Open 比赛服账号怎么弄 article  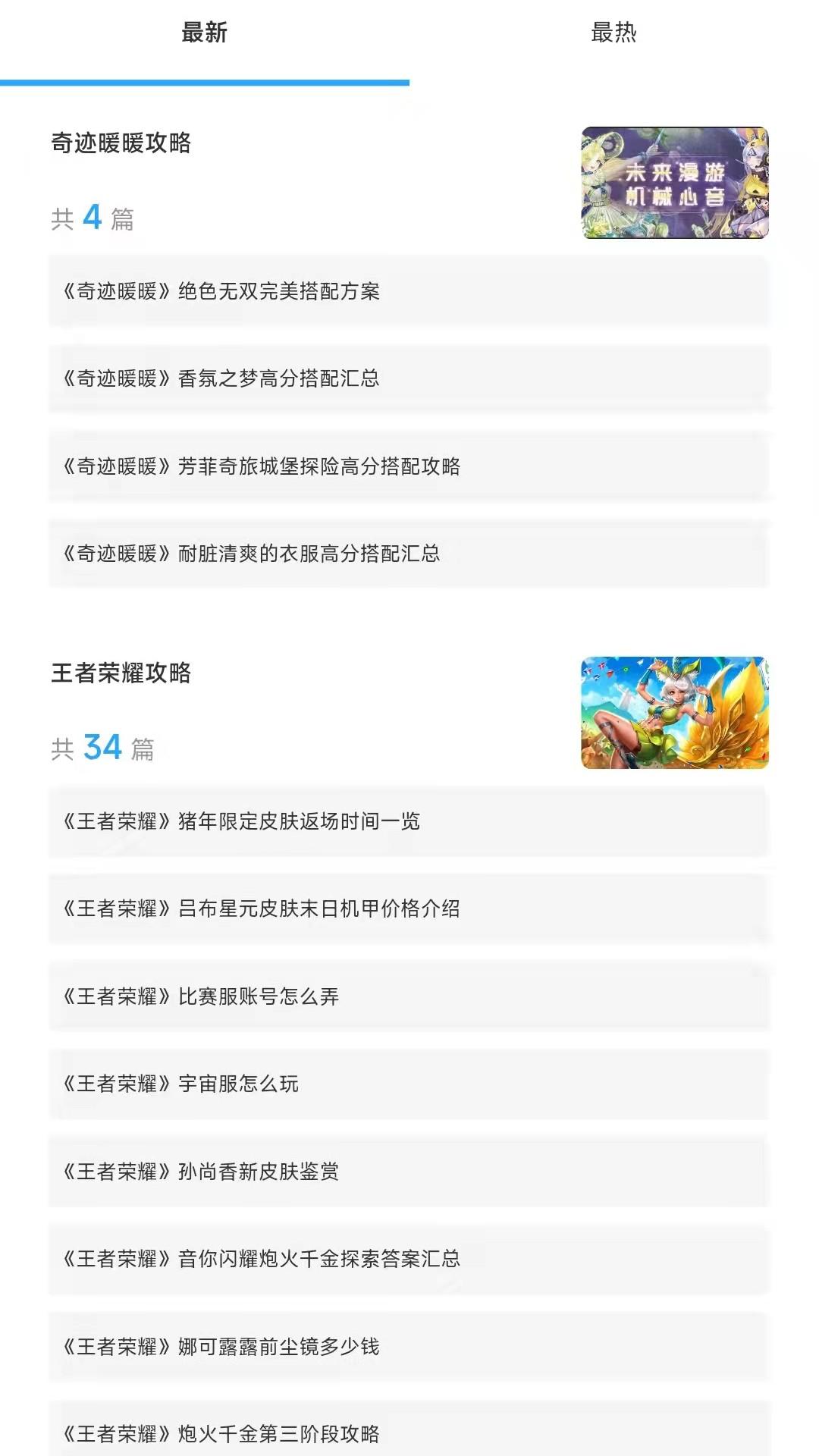408,996
